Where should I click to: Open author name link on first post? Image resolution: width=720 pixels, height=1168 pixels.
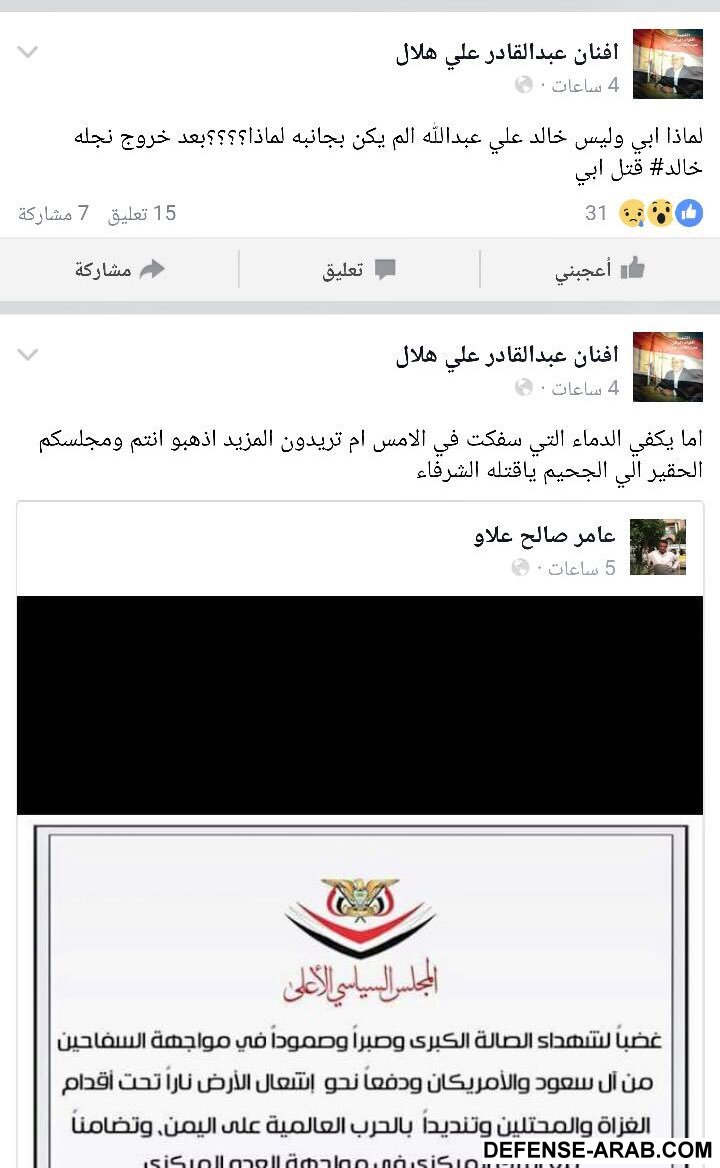coord(507,52)
